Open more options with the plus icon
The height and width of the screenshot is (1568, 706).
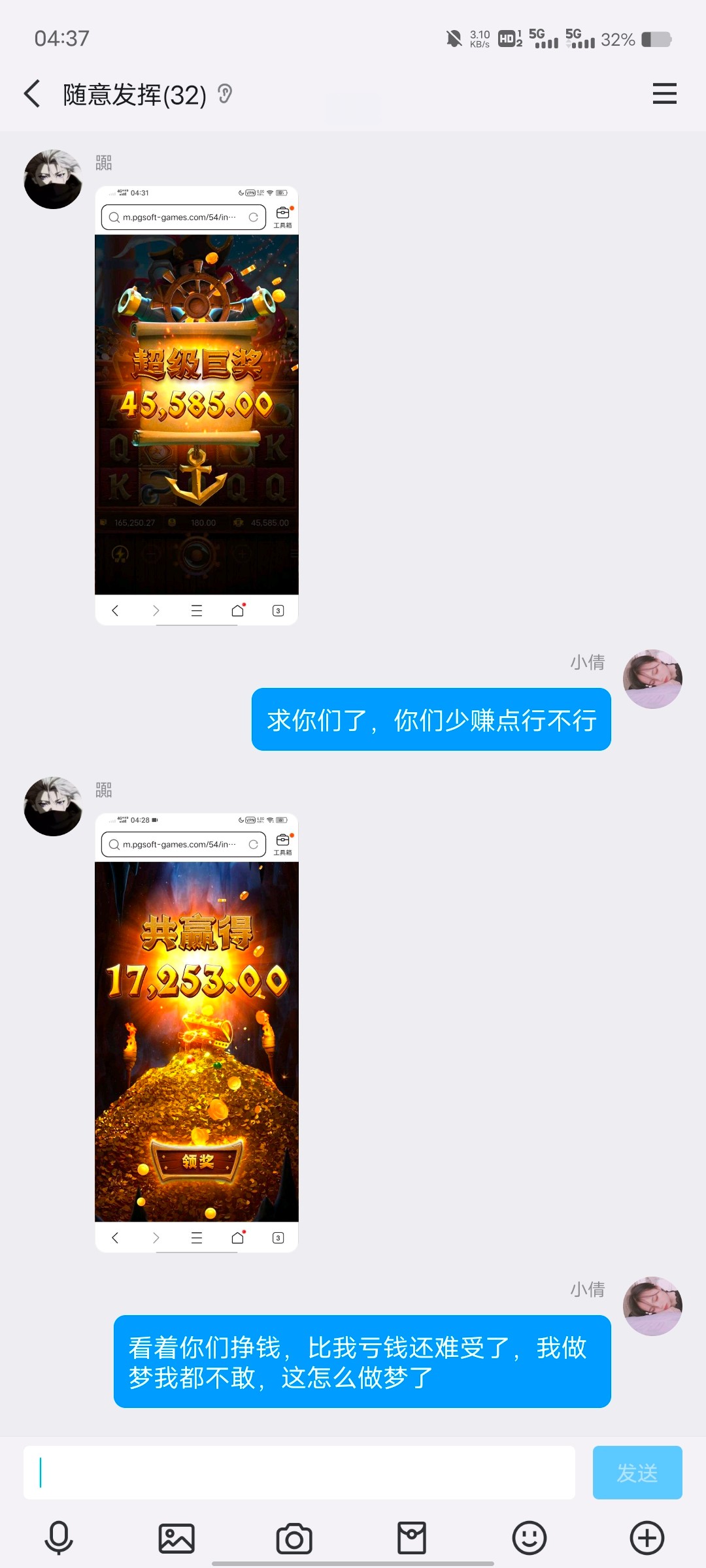point(647,1538)
